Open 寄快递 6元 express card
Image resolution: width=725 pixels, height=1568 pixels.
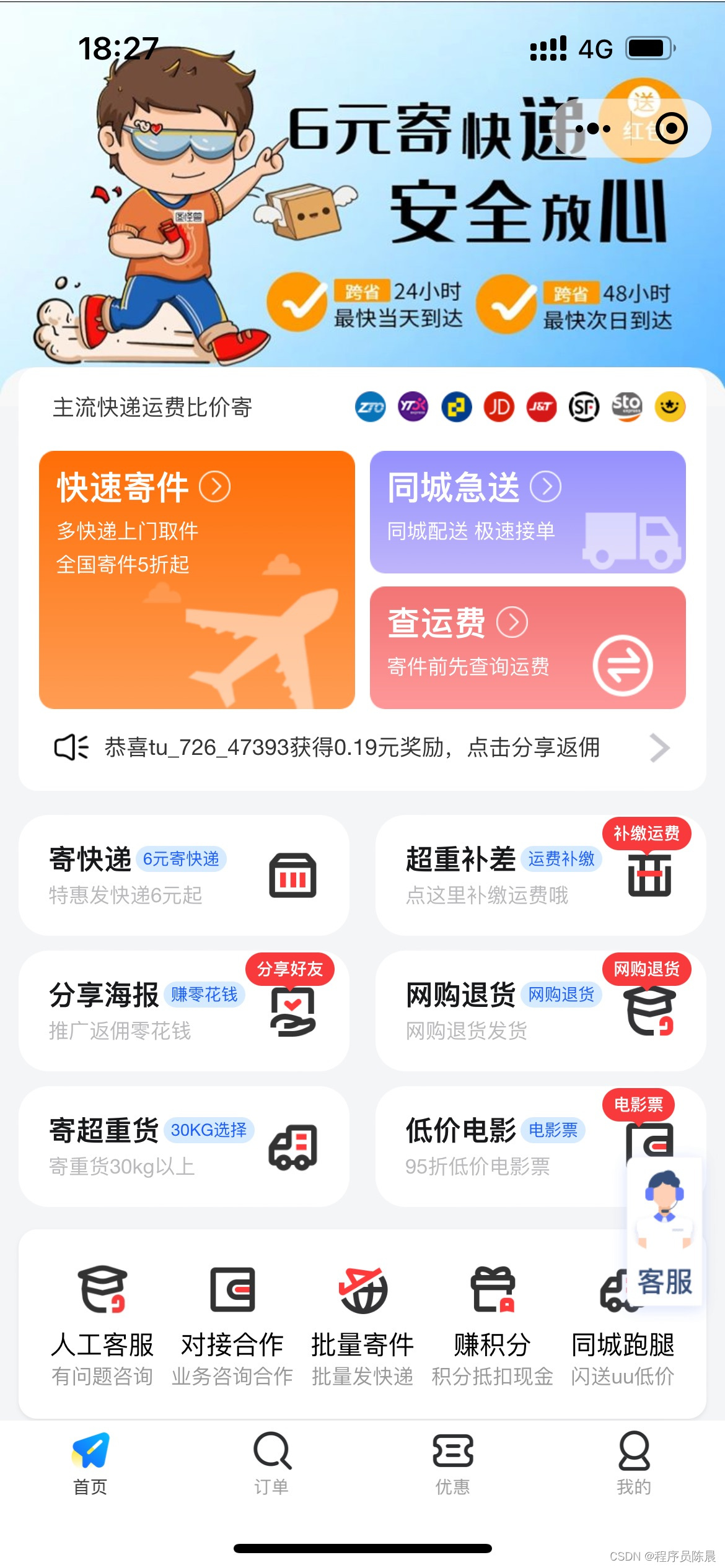tap(184, 874)
